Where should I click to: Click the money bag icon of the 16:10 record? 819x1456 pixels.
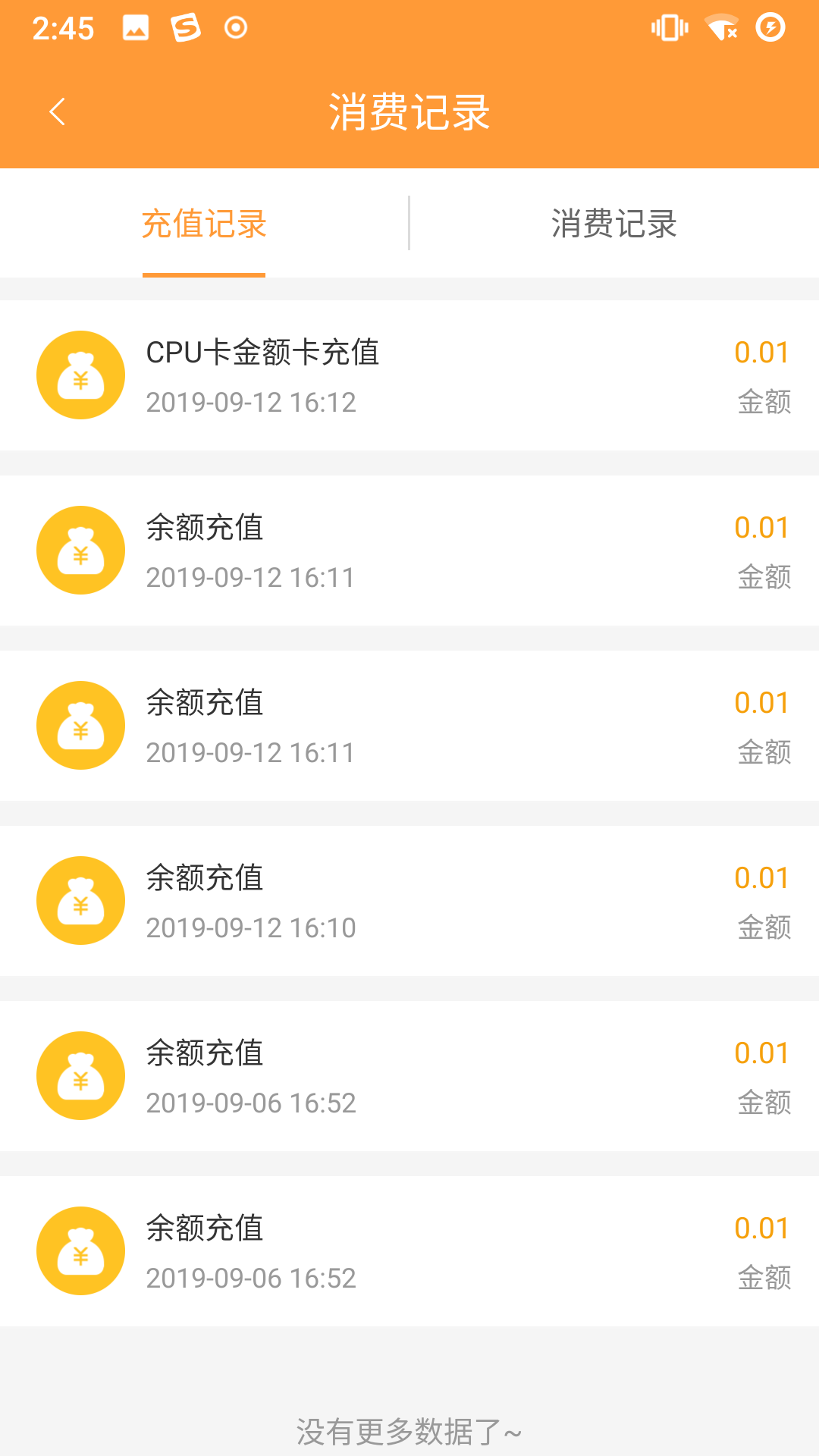click(x=80, y=900)
